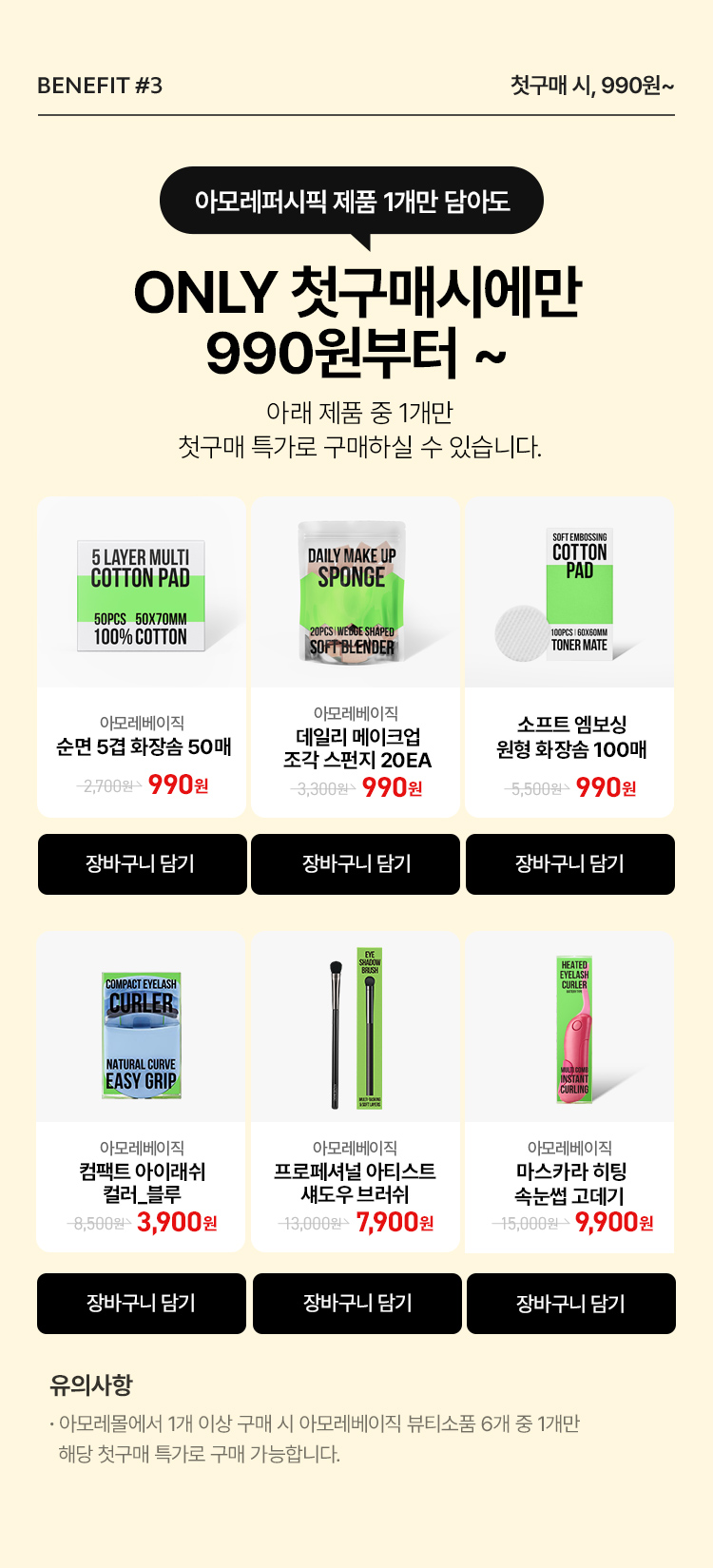Screen dimensions: 713x1568
Task: Add 마스카라 히팅 속눈썹 고데기 to cart
Action: click(x=570, y=1303)
